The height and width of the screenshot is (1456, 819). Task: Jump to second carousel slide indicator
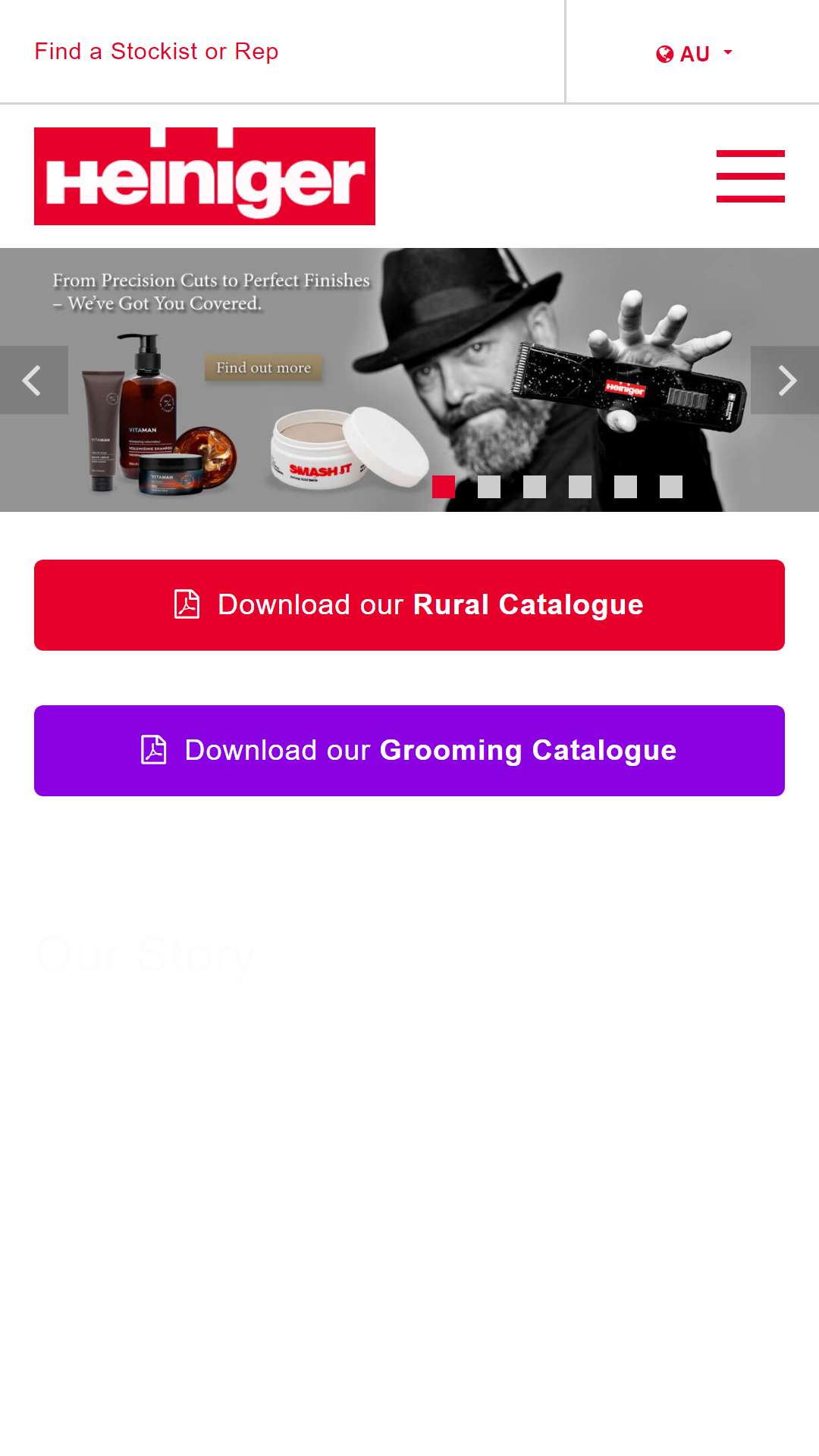(489, 487)
